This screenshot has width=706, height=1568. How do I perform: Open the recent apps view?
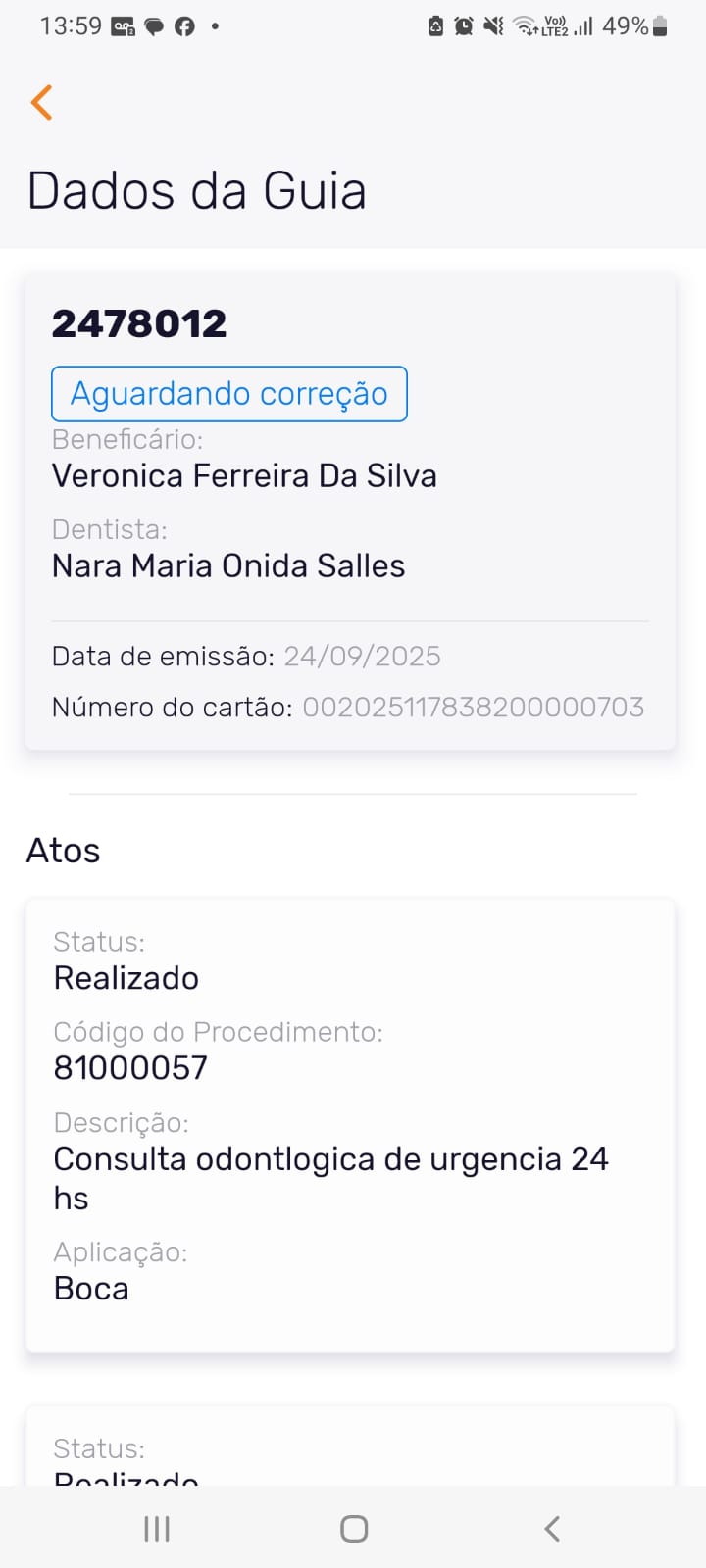157,1528
